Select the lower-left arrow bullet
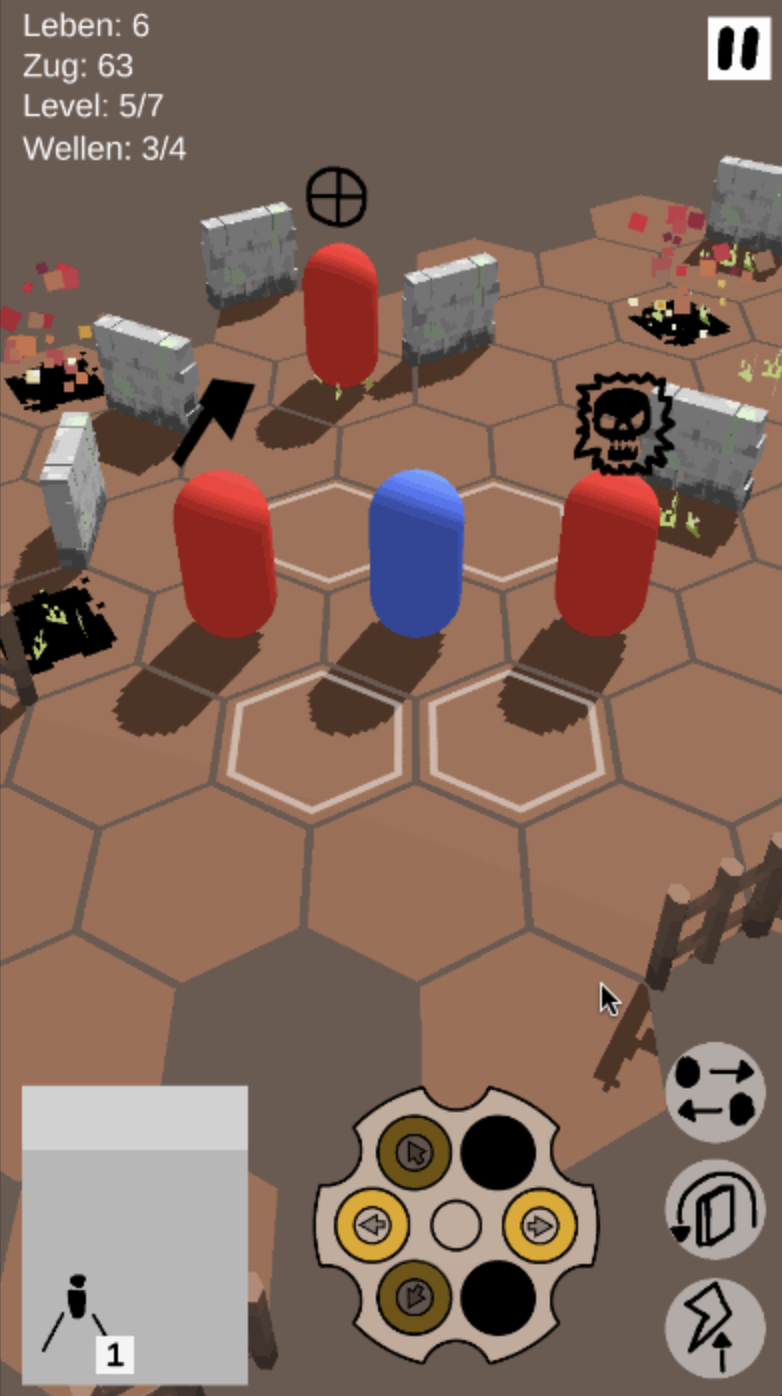 [x=414, y=1297]
